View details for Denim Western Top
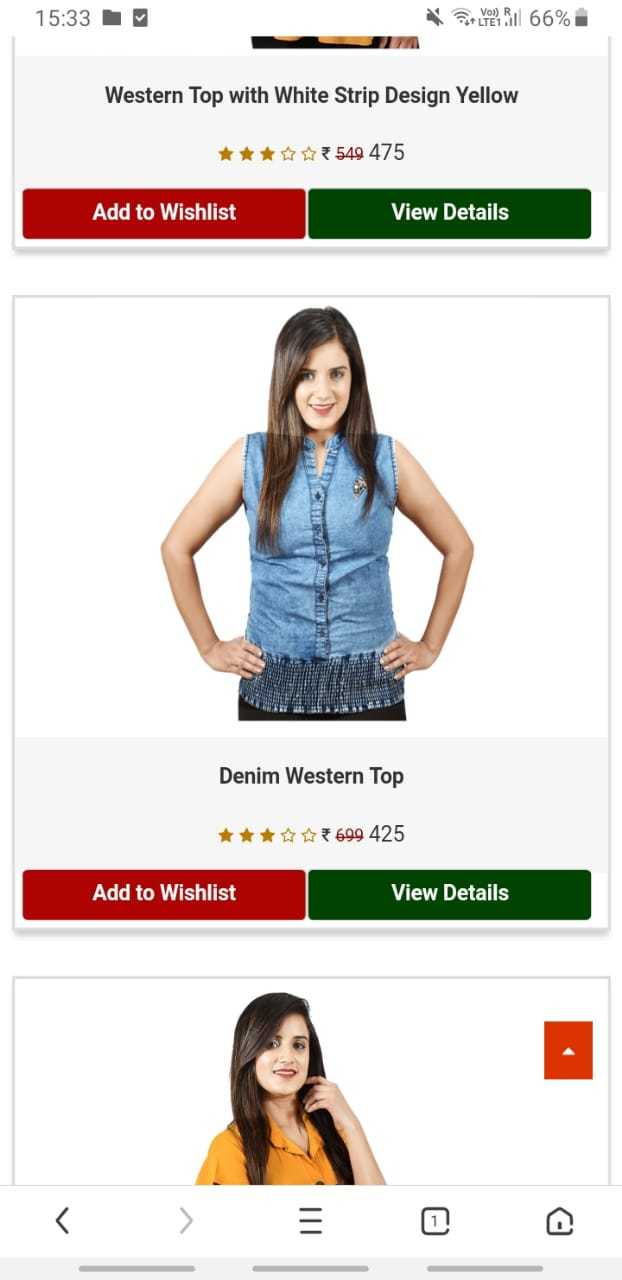The image size is (622, 1280). click(x=449, y=894)
